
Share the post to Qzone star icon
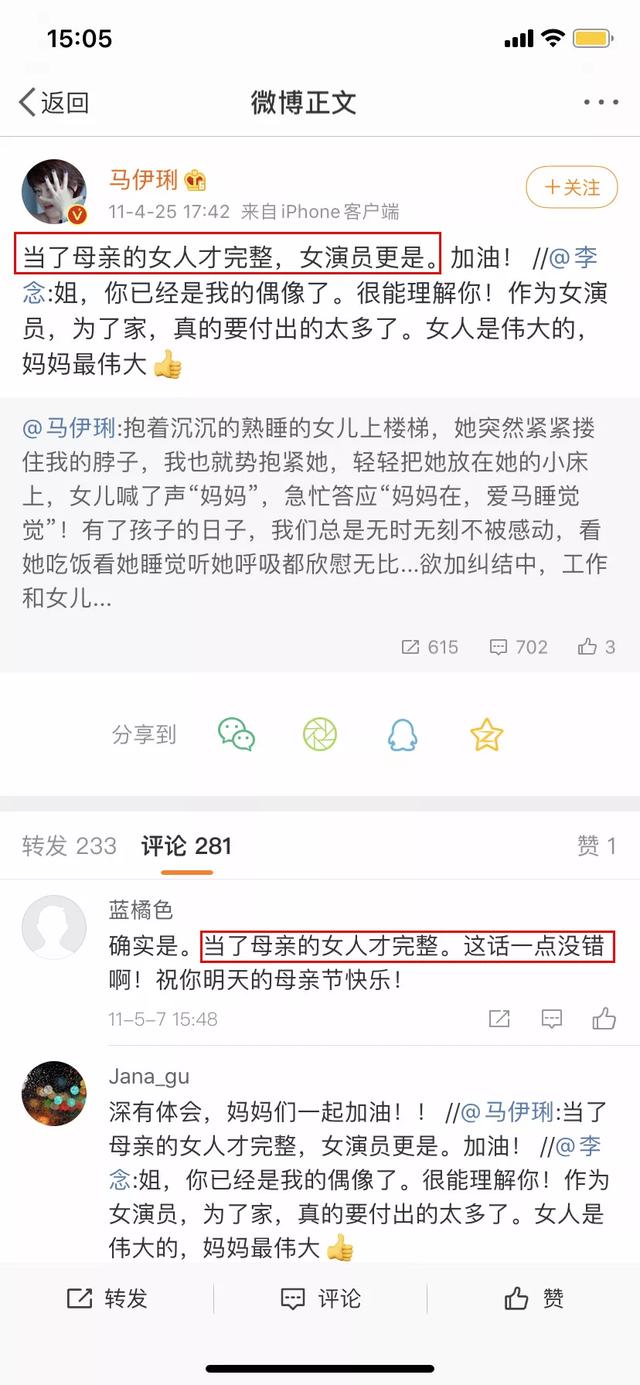pos(486,735)
